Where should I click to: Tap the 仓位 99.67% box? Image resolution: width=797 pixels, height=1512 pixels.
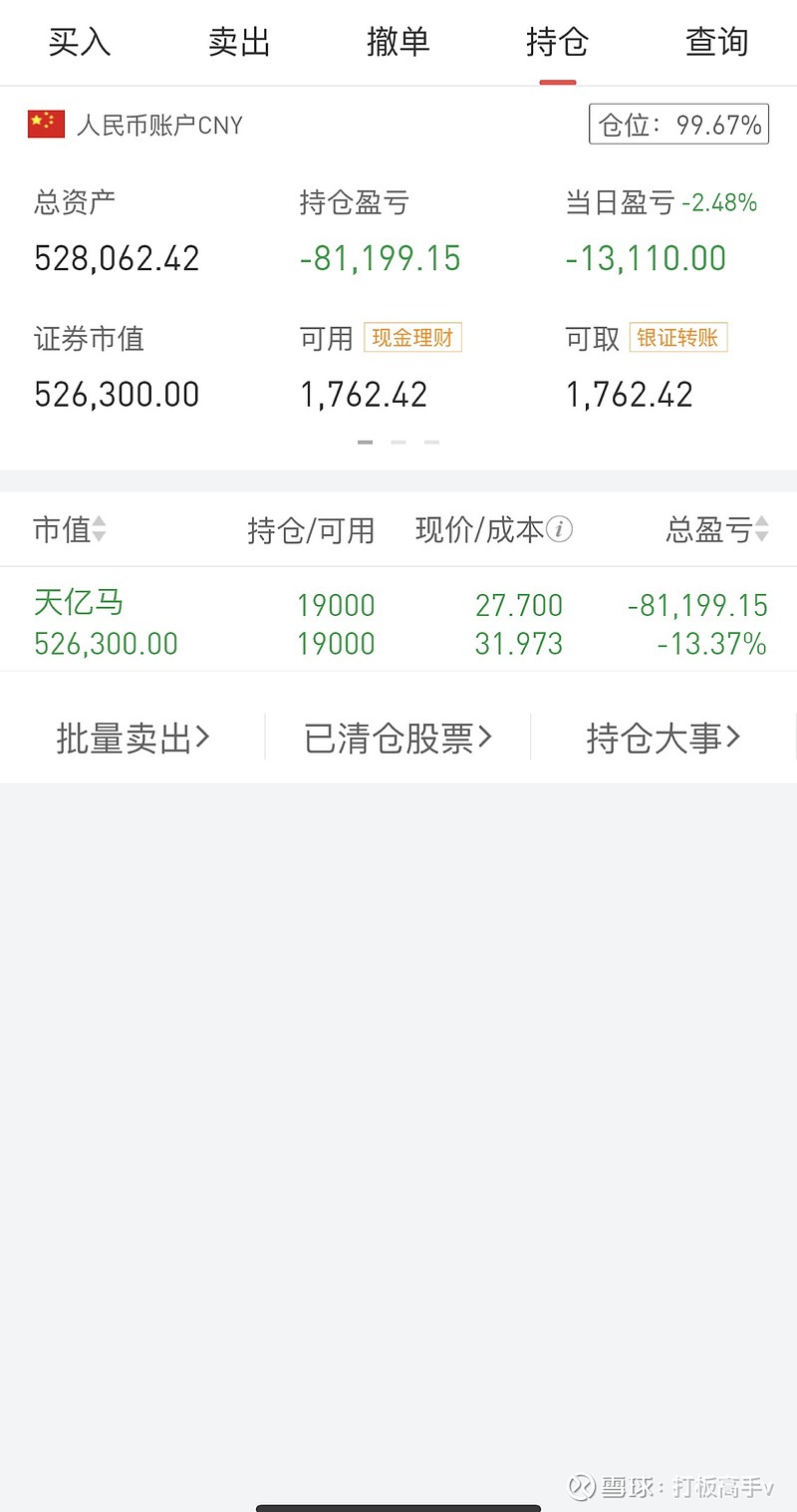tap(678, 125)
